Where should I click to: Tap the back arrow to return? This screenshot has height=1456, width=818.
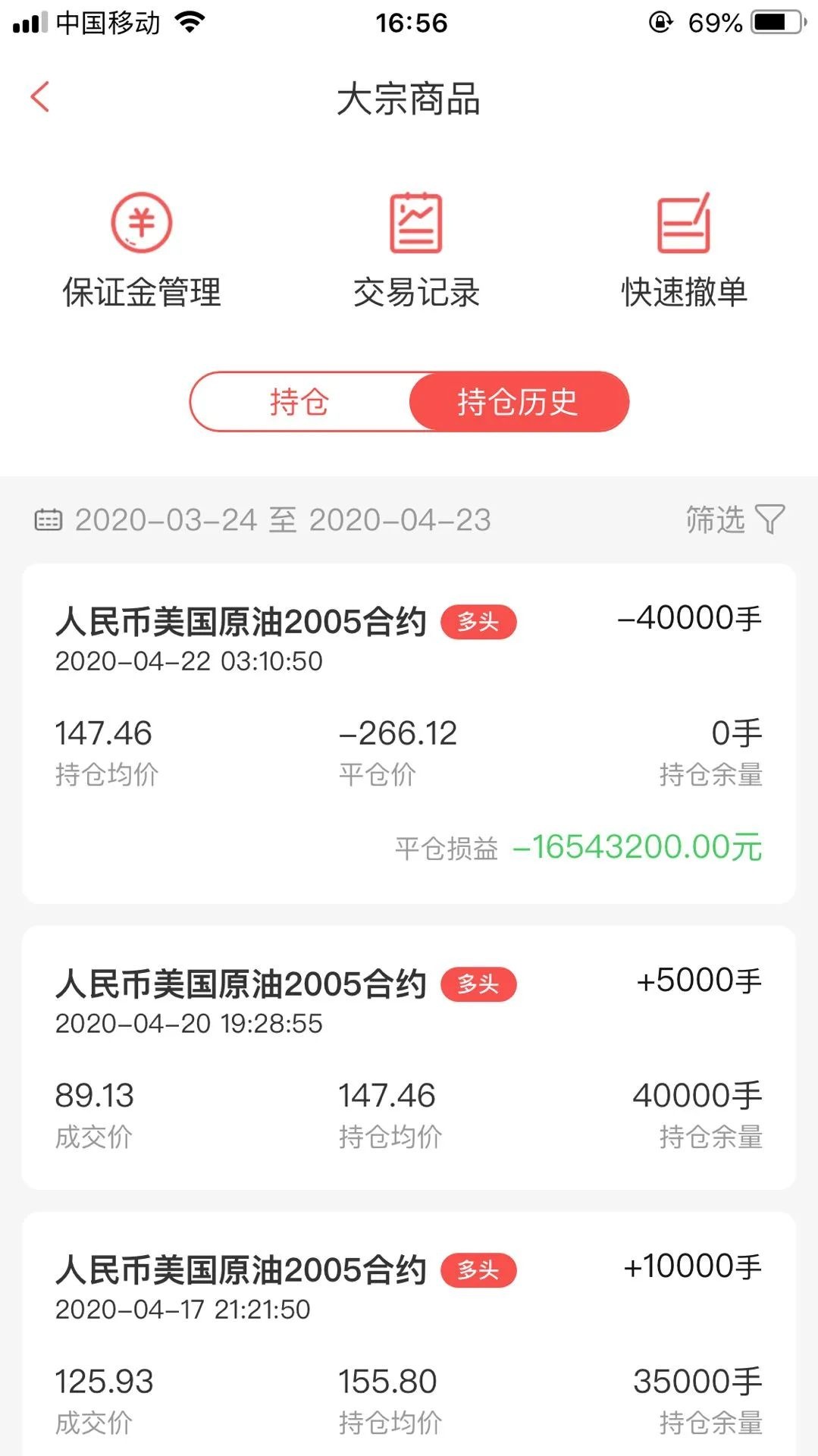[x=39, y=99]
